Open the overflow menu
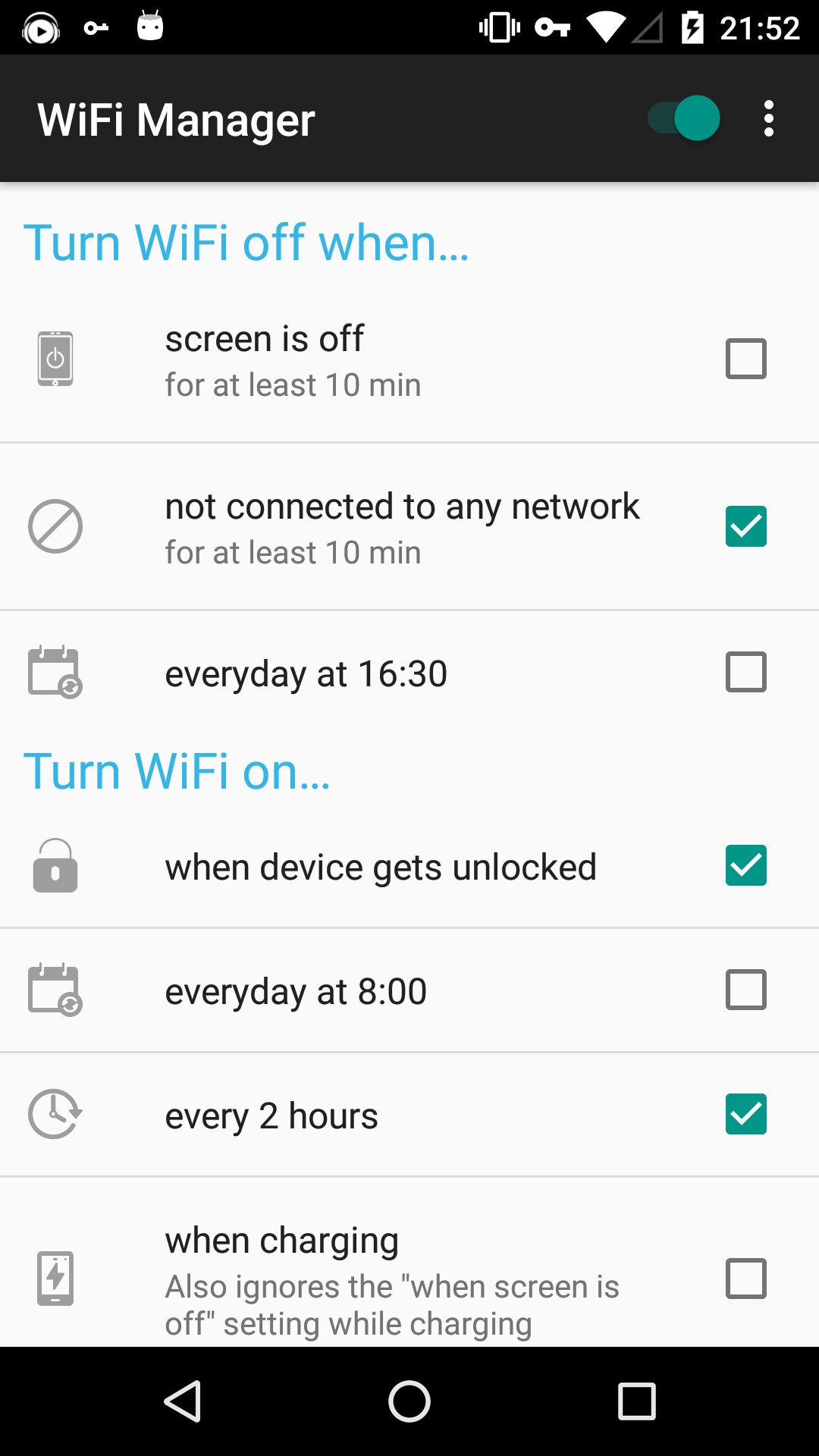The width and height of the screenshot is (819, 1456). coord(768,118)
